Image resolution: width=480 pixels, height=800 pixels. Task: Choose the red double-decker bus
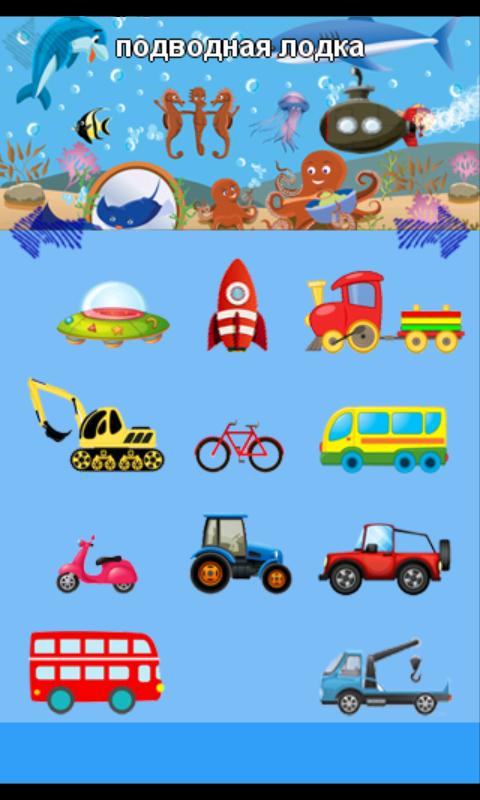coord(96,672)
